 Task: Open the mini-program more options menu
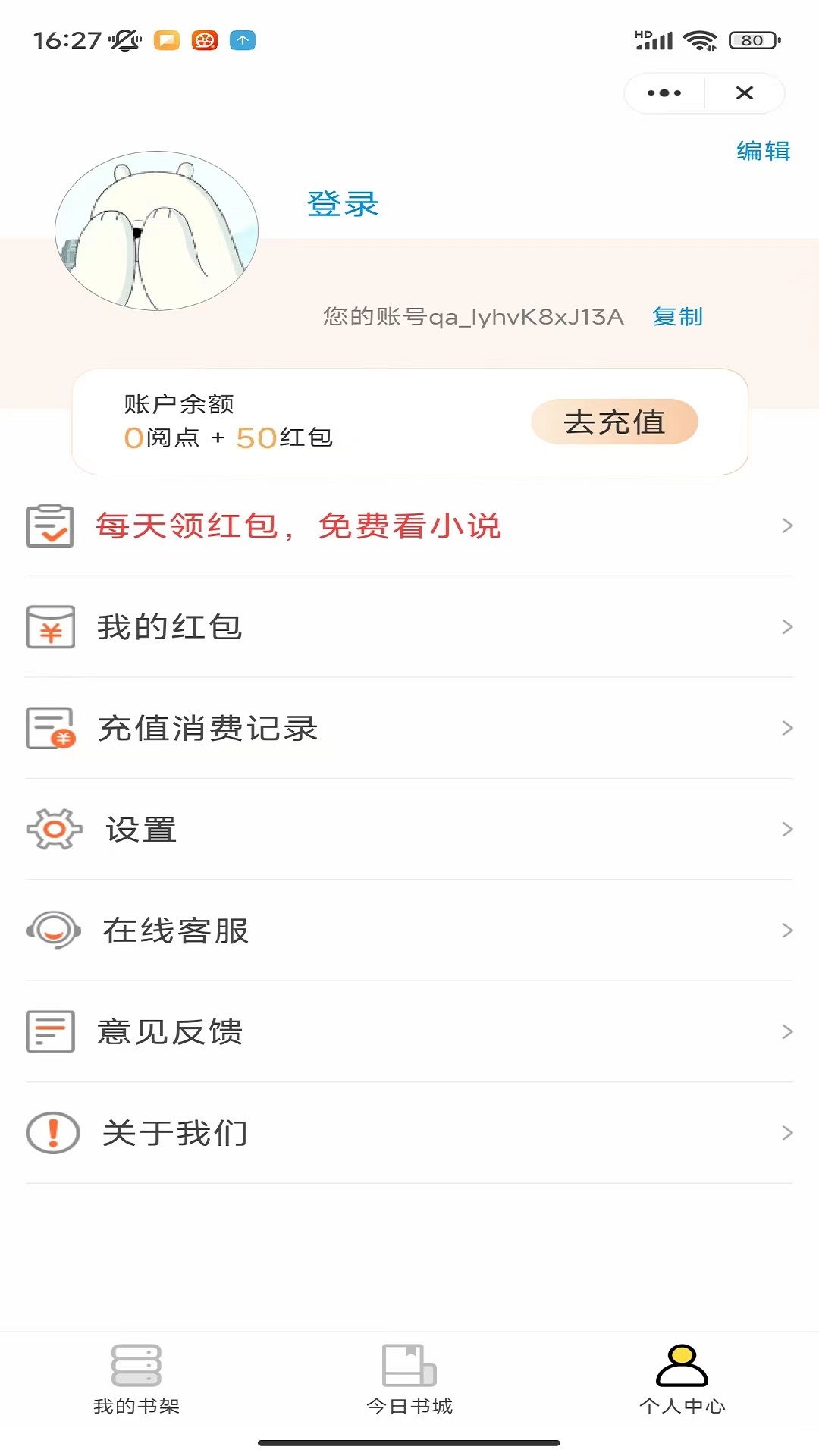coord(664,92)
